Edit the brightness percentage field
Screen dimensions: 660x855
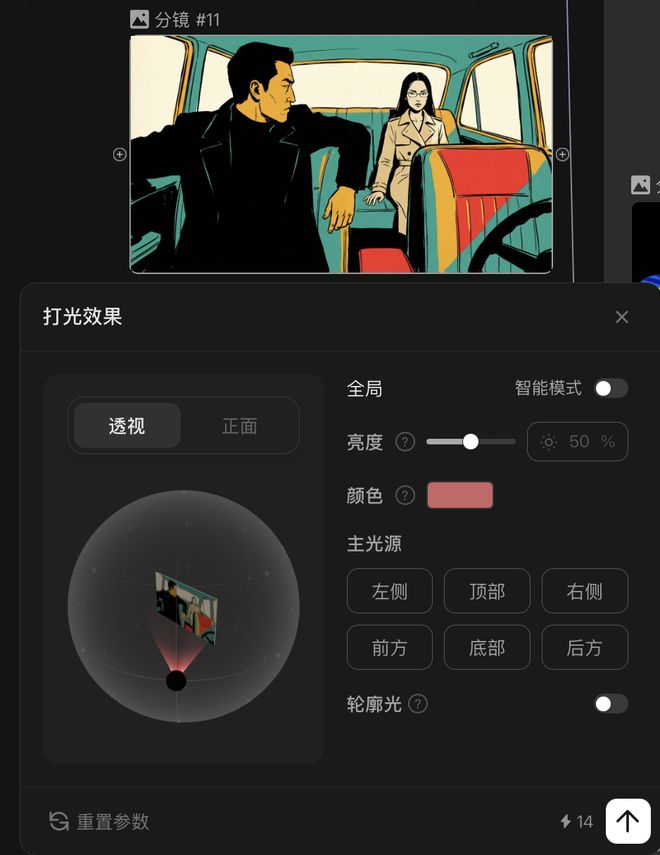tap(578, 441)
